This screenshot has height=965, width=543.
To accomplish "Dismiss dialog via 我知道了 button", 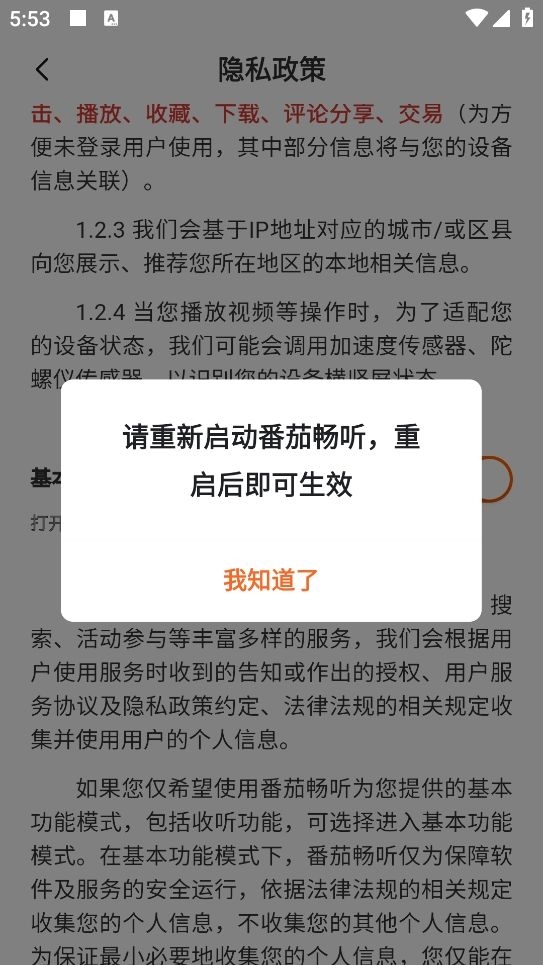I will click(271, 580).
